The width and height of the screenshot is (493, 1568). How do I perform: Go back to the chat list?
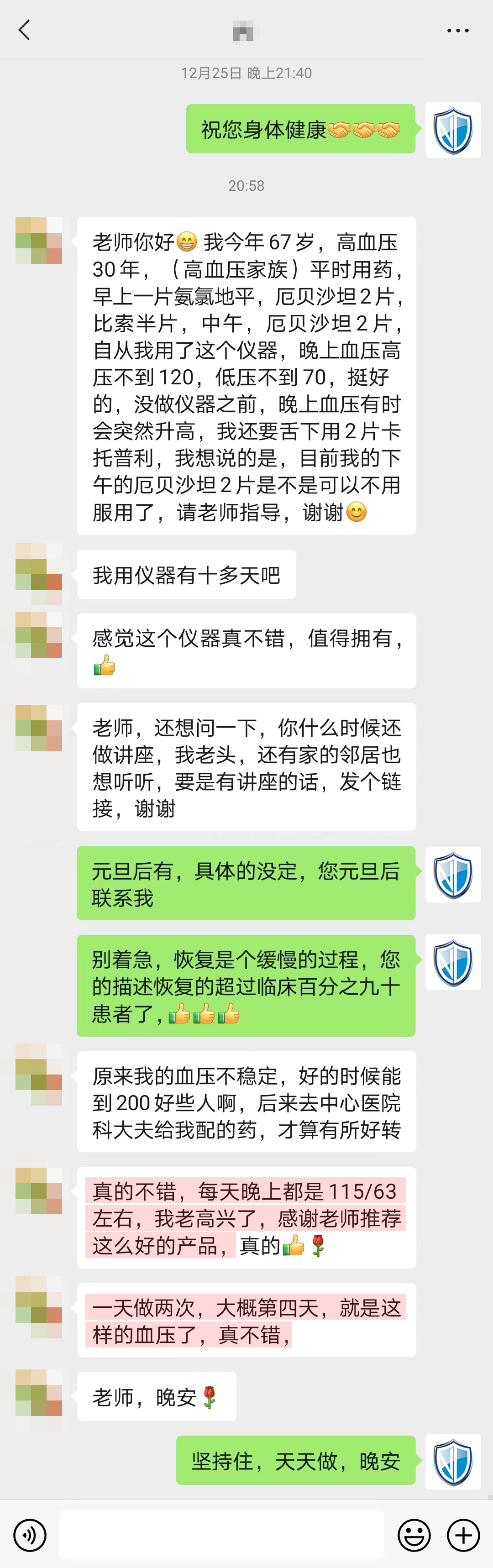[24, 30]
